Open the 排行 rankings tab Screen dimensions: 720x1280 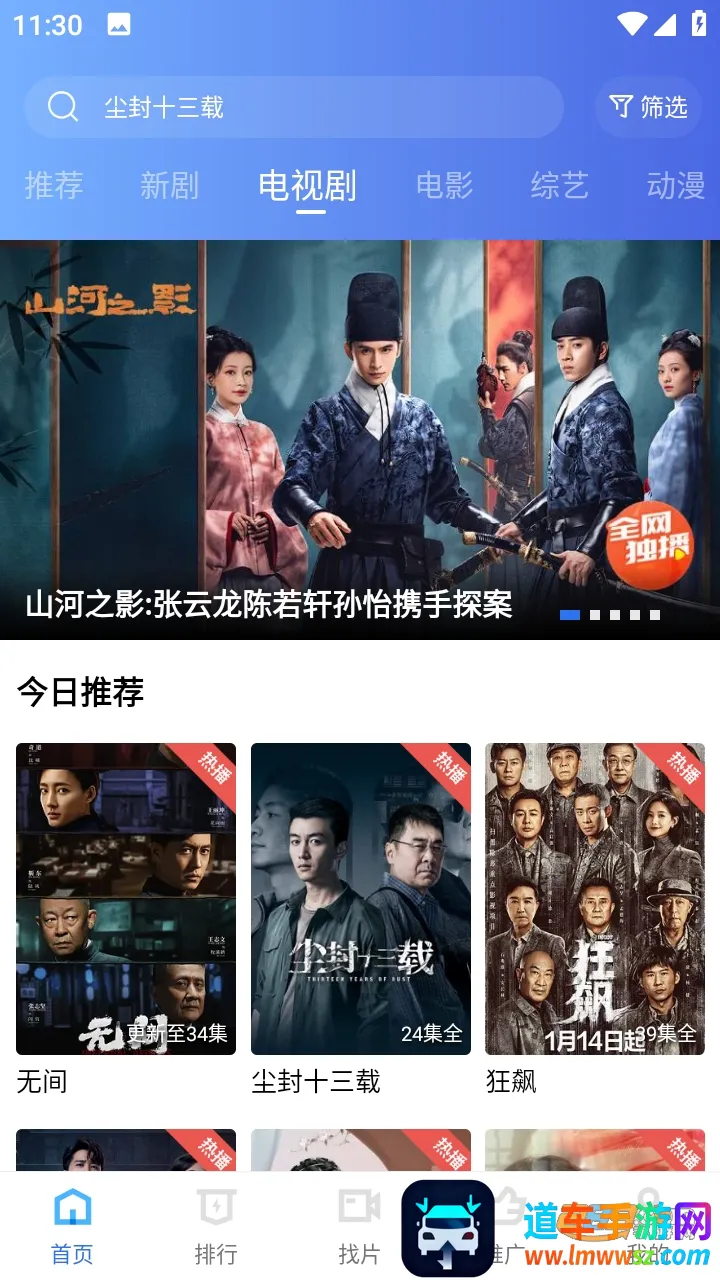pyautogui.click(x=216, y=1226)
